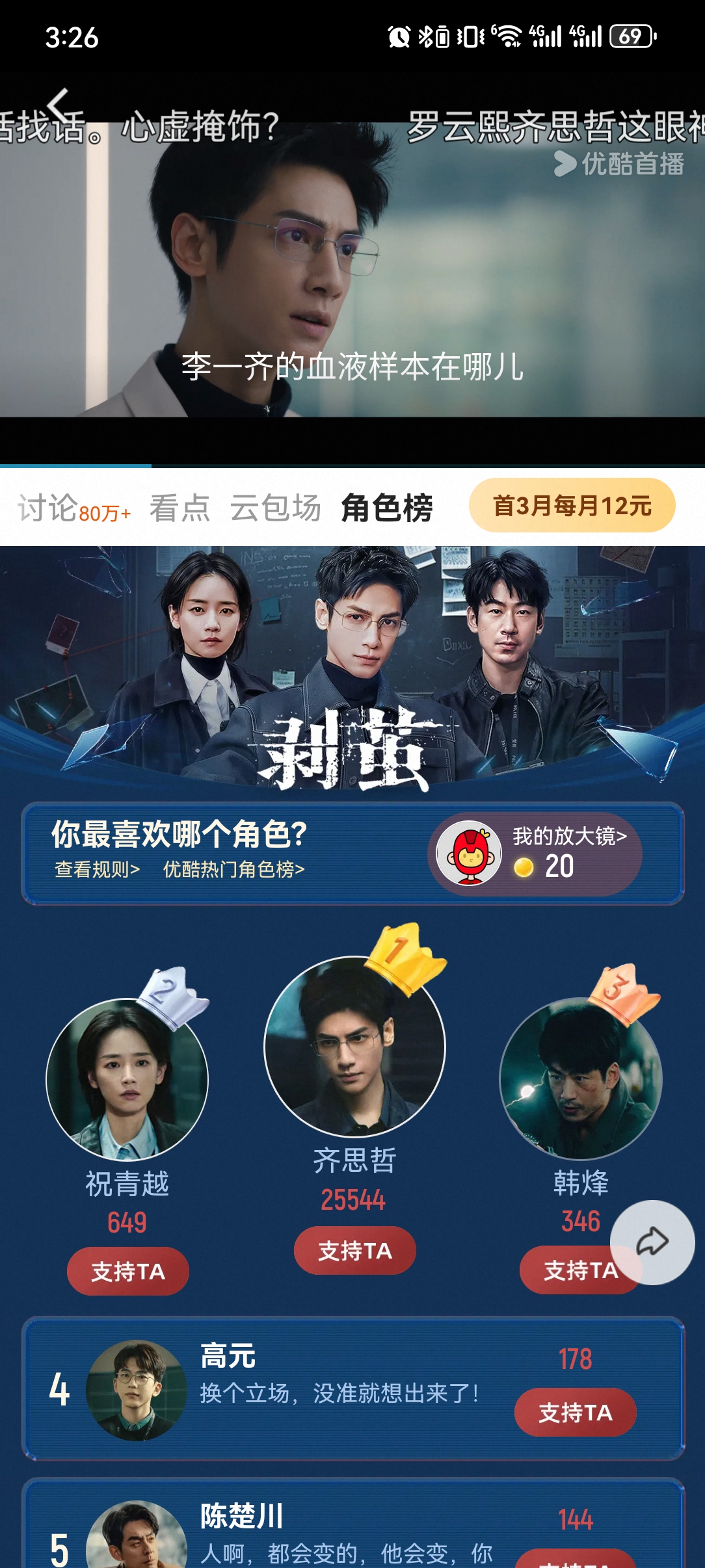Screen dimensions: 705x1568
Task: Open 我的放大镜 balance
Action: [x=568, y=836]
